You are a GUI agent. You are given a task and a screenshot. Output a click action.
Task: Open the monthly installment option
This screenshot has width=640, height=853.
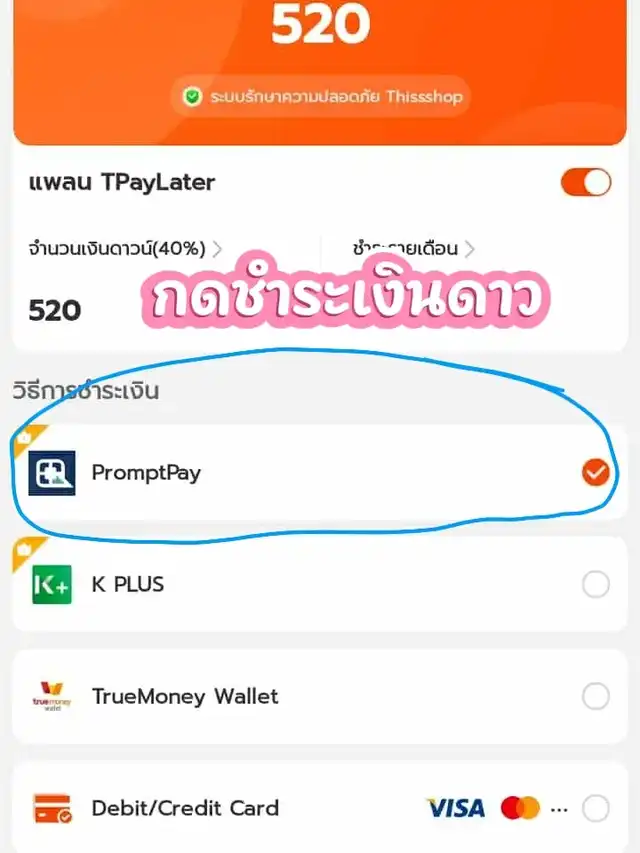click(414, 248)
